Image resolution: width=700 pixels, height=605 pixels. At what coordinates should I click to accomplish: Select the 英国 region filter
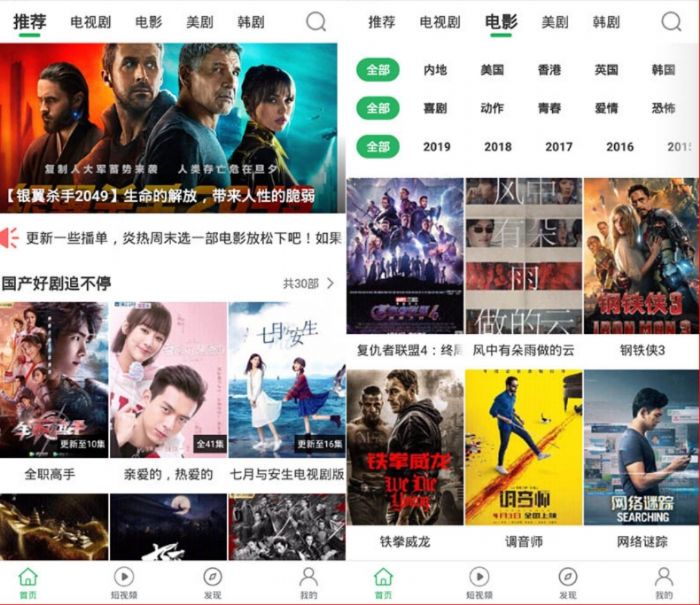tap(606, 70)
